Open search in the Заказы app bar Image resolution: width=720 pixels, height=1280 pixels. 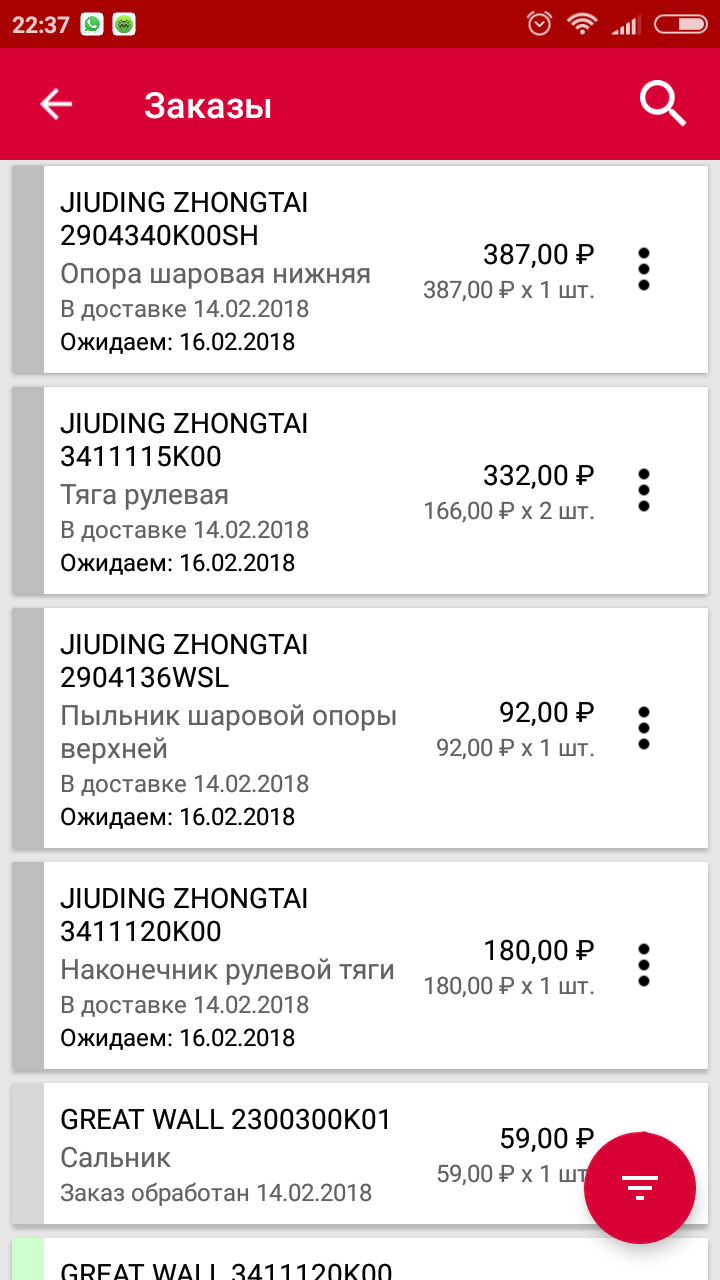click(663, 104)
